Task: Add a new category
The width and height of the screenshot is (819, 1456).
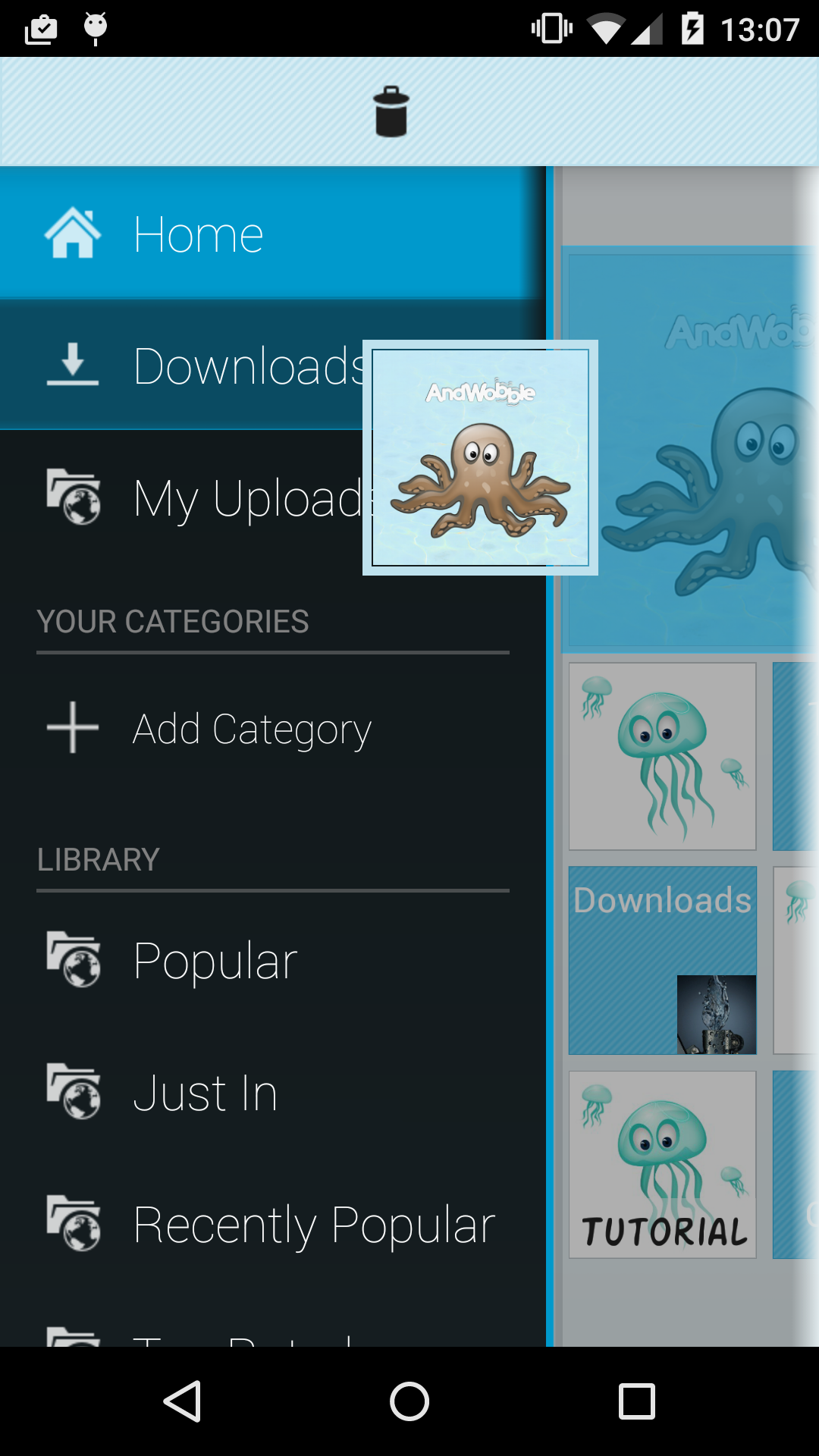Action: (x=250, y=729)
